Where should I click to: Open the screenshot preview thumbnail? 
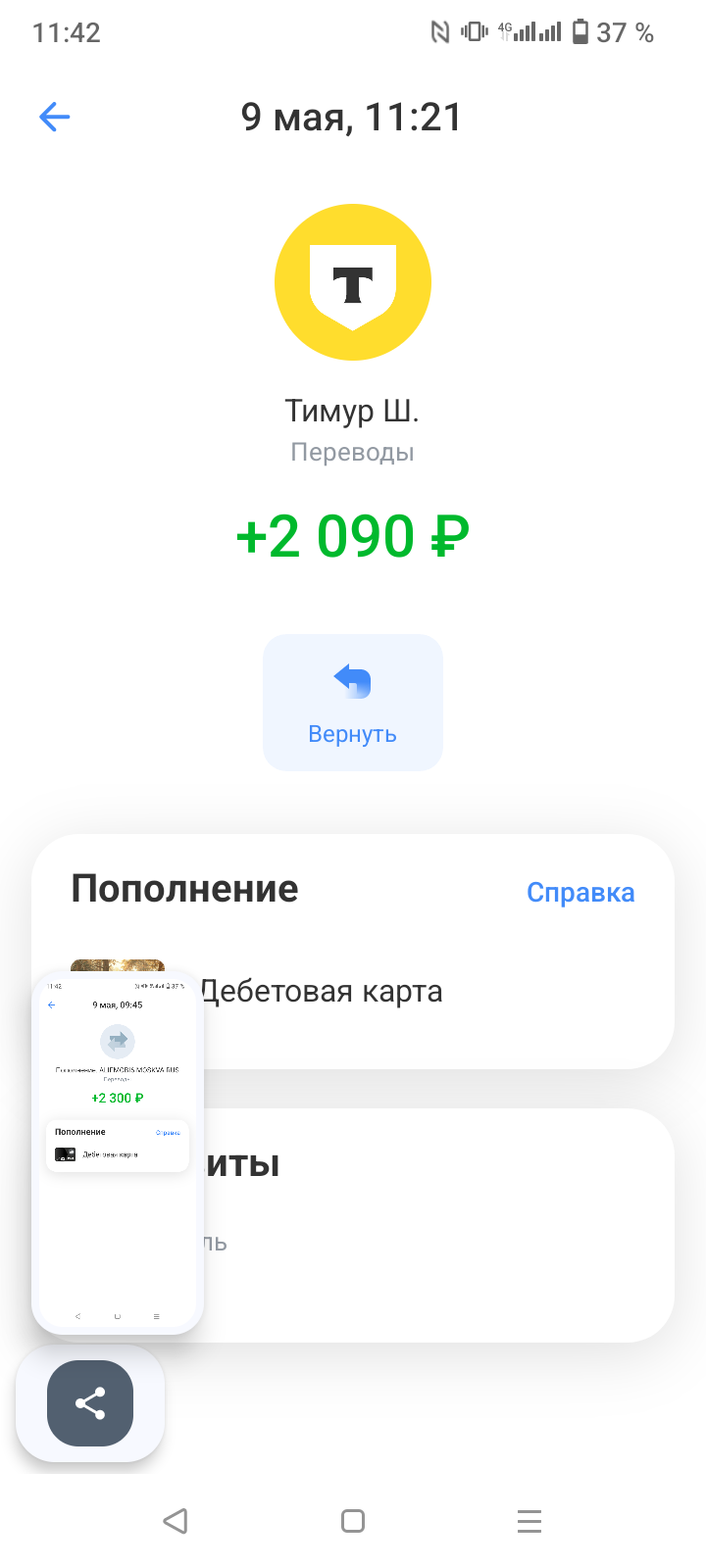coord(118,1151)
